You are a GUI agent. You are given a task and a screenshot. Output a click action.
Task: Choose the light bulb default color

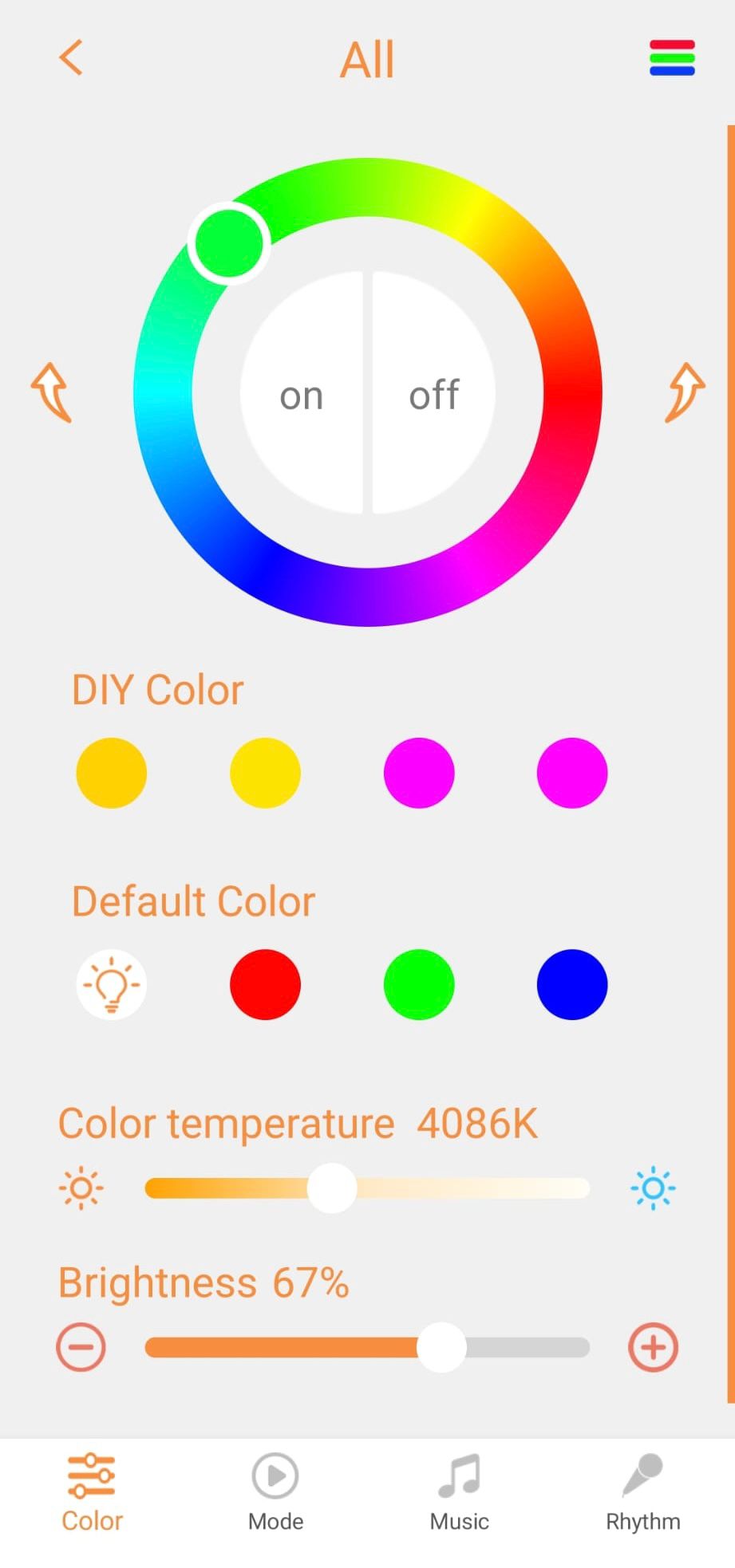coord(112,984)
